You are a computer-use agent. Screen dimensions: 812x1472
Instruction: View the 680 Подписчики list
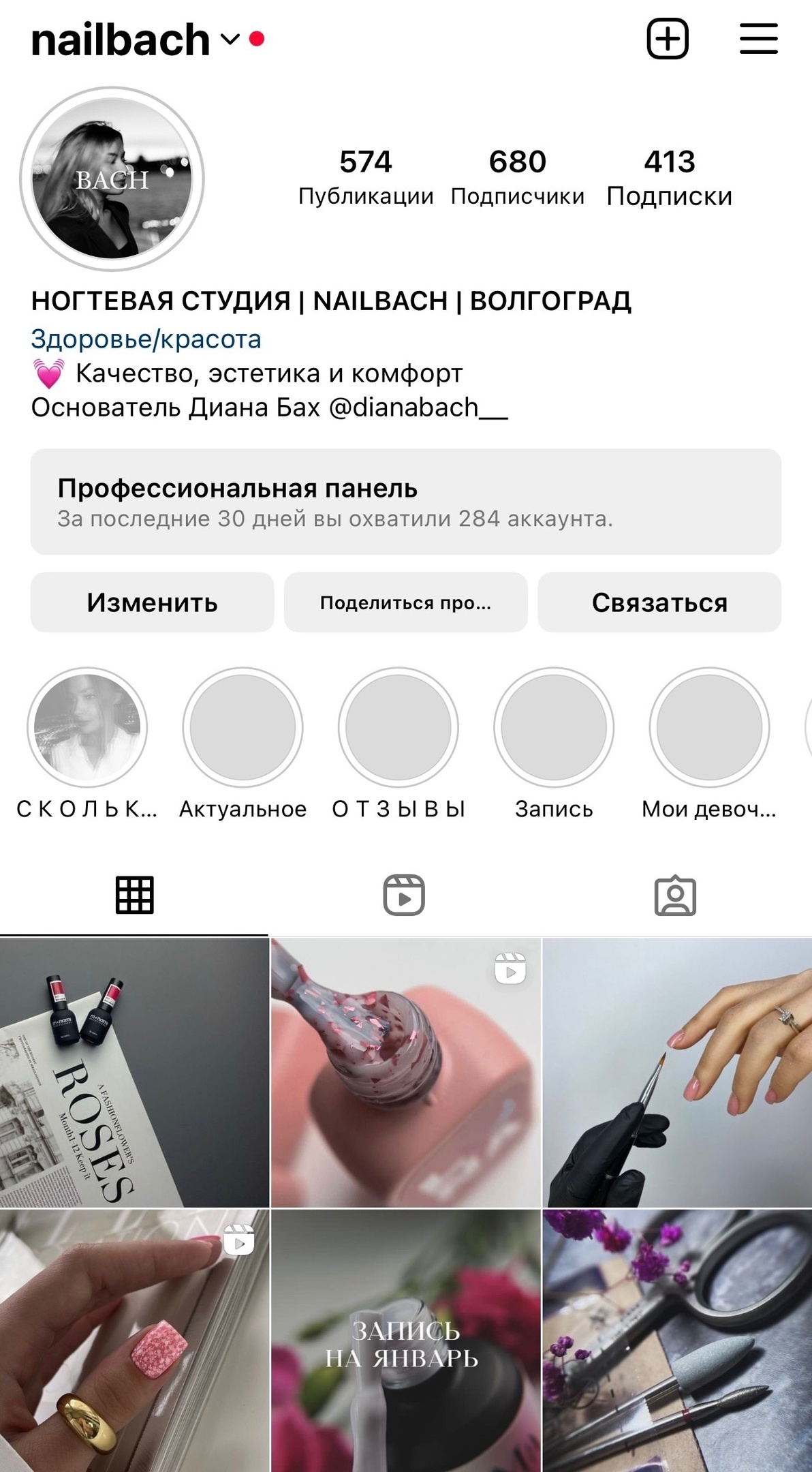[517, 177]
